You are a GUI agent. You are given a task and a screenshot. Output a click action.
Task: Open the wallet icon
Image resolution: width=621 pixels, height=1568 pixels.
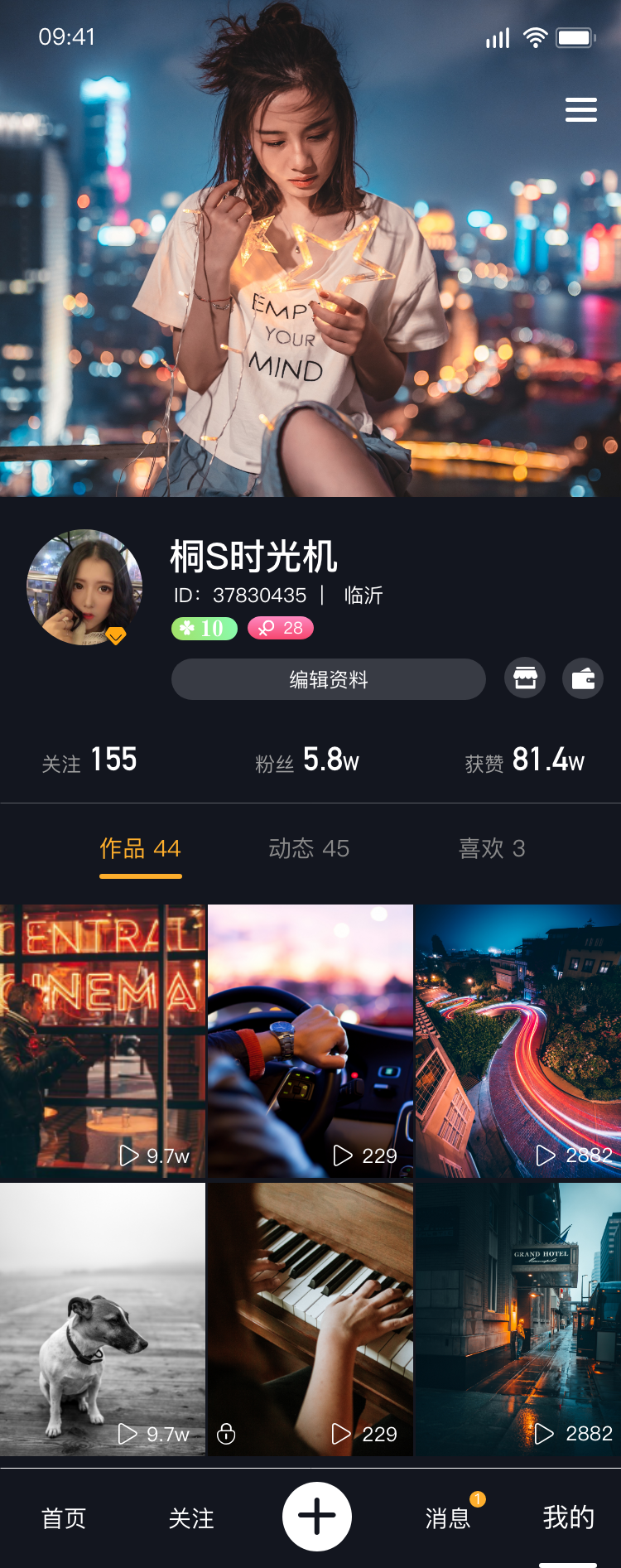pyautogui.click(x=583, y=679)
